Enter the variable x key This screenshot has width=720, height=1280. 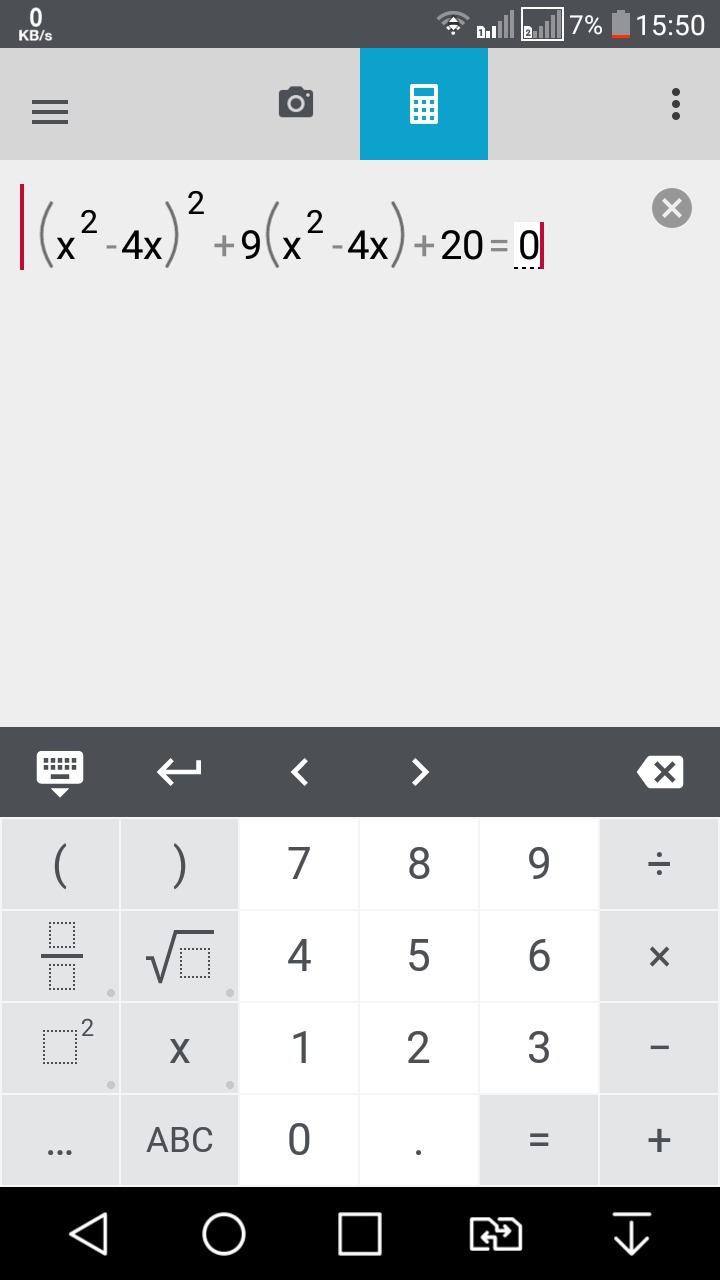(180, 1048)
